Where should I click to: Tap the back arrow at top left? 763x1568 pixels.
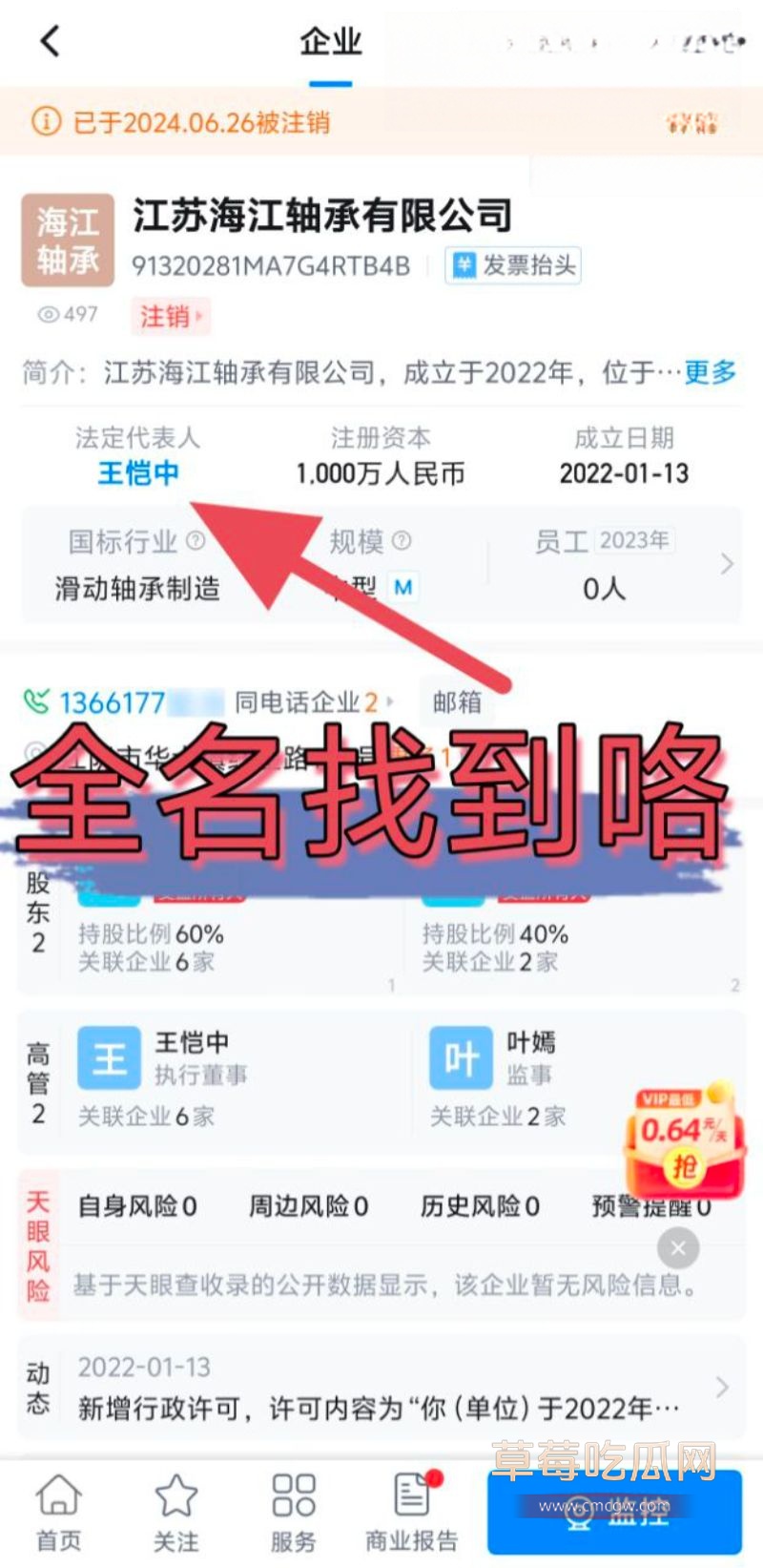[x=48, y=42]
